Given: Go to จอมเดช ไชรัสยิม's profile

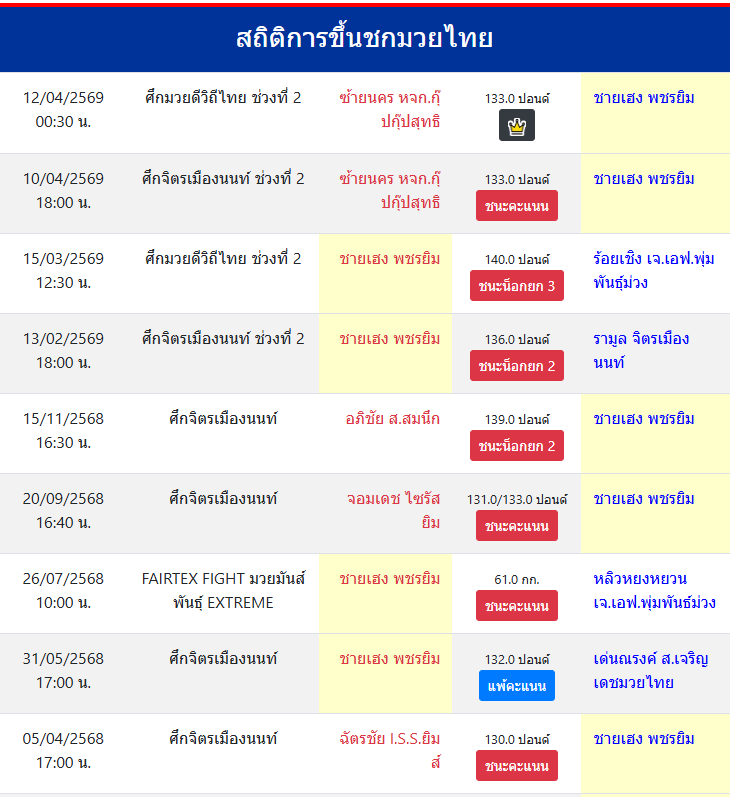Looking at the screenshot, I should pyautogui.click(x=393, y=510).
